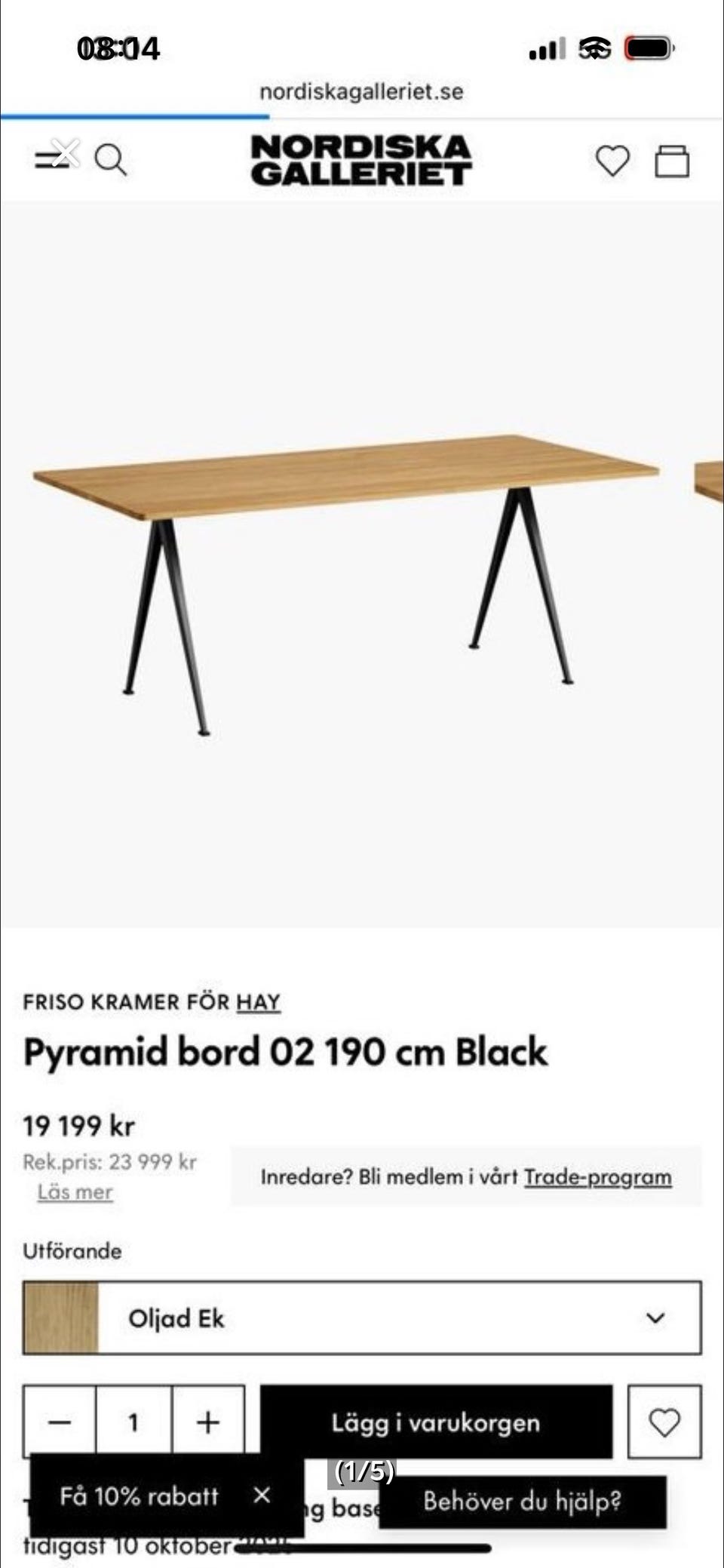Open the Behöver du hjälp? chat
This screenshot has height=1568, width=724.
click(x=522, y=1501)
